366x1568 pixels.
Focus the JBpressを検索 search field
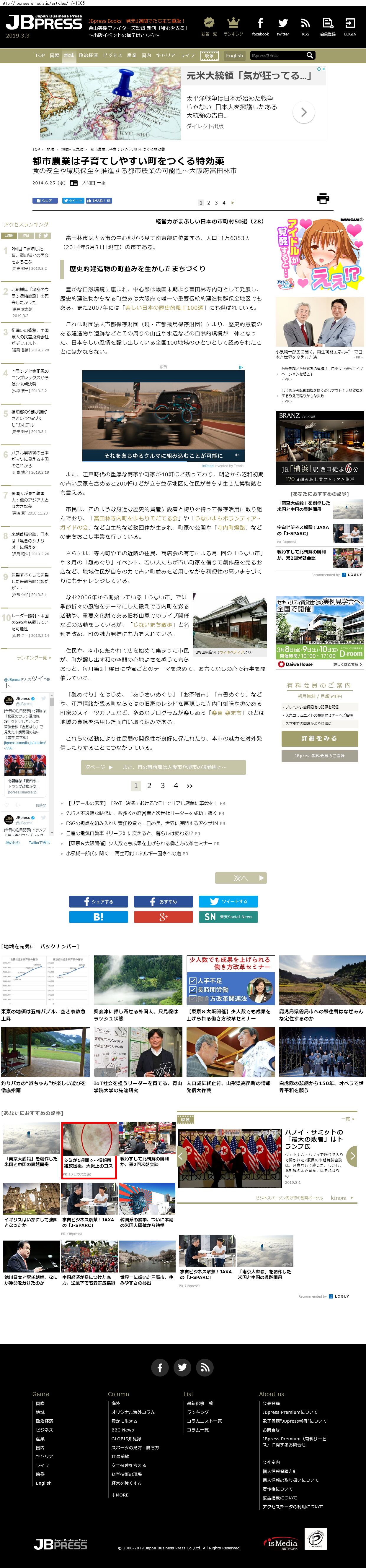(277, 55)
